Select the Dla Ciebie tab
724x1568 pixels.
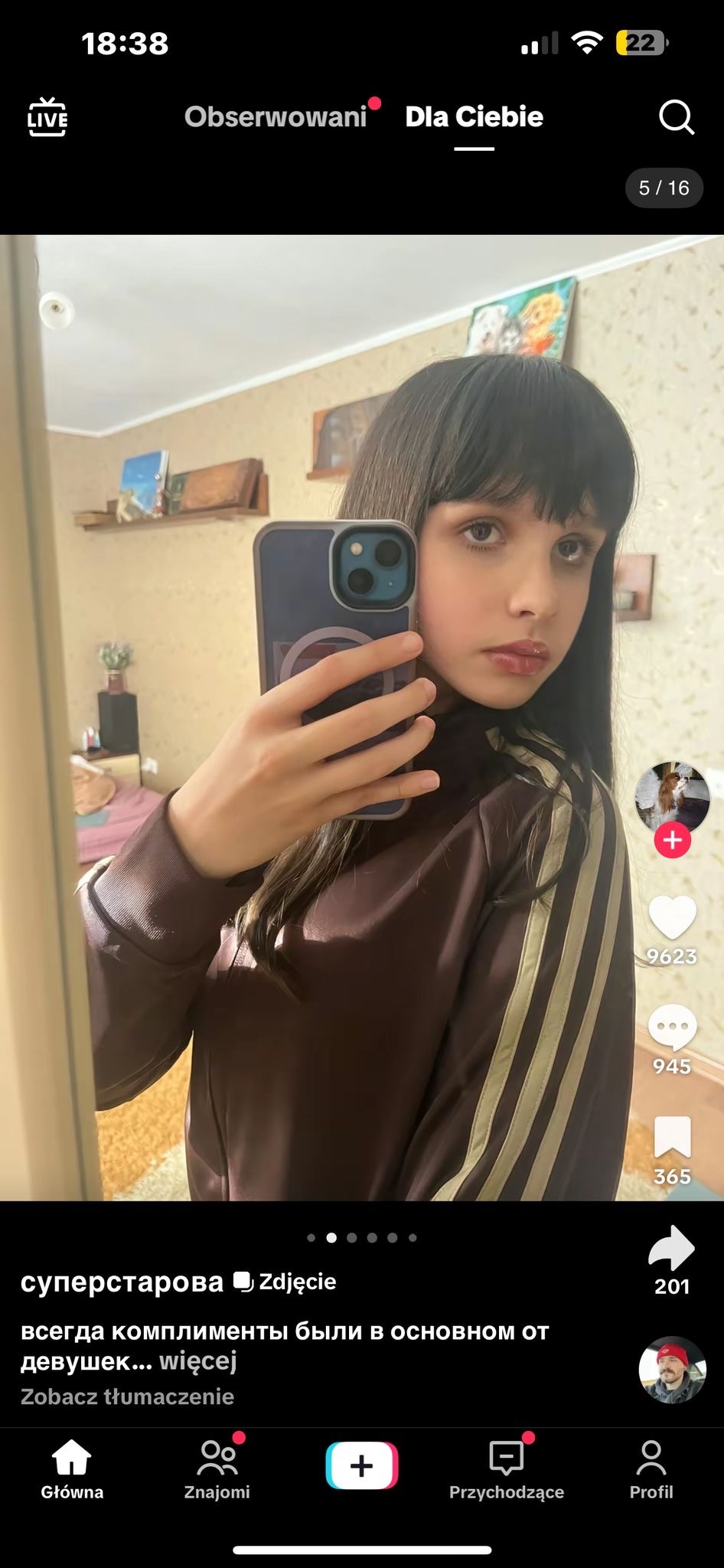click(x=474, y=116)
